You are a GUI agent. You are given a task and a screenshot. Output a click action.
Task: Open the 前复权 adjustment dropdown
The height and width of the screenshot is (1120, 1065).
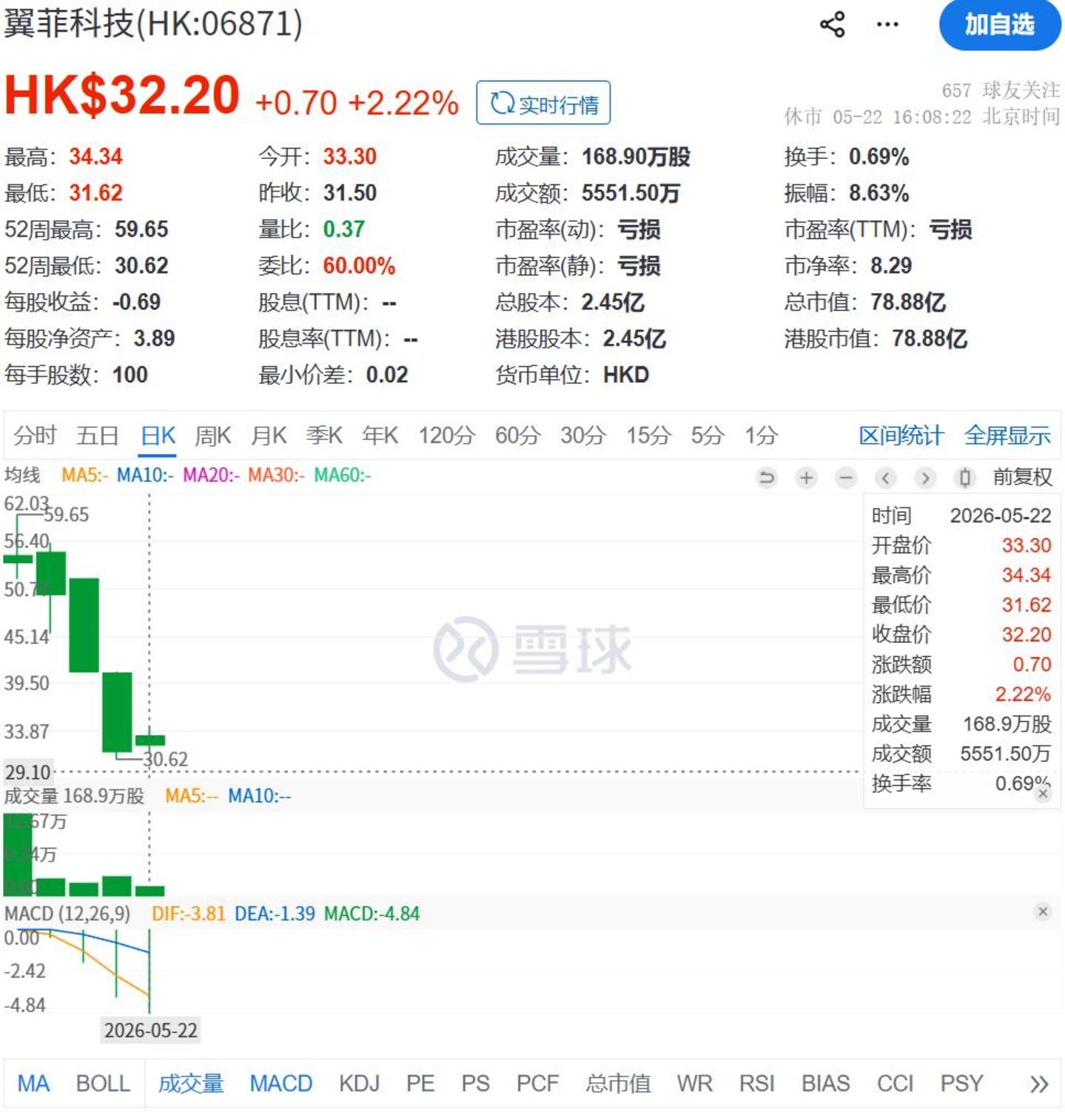tap(1022, 477)
